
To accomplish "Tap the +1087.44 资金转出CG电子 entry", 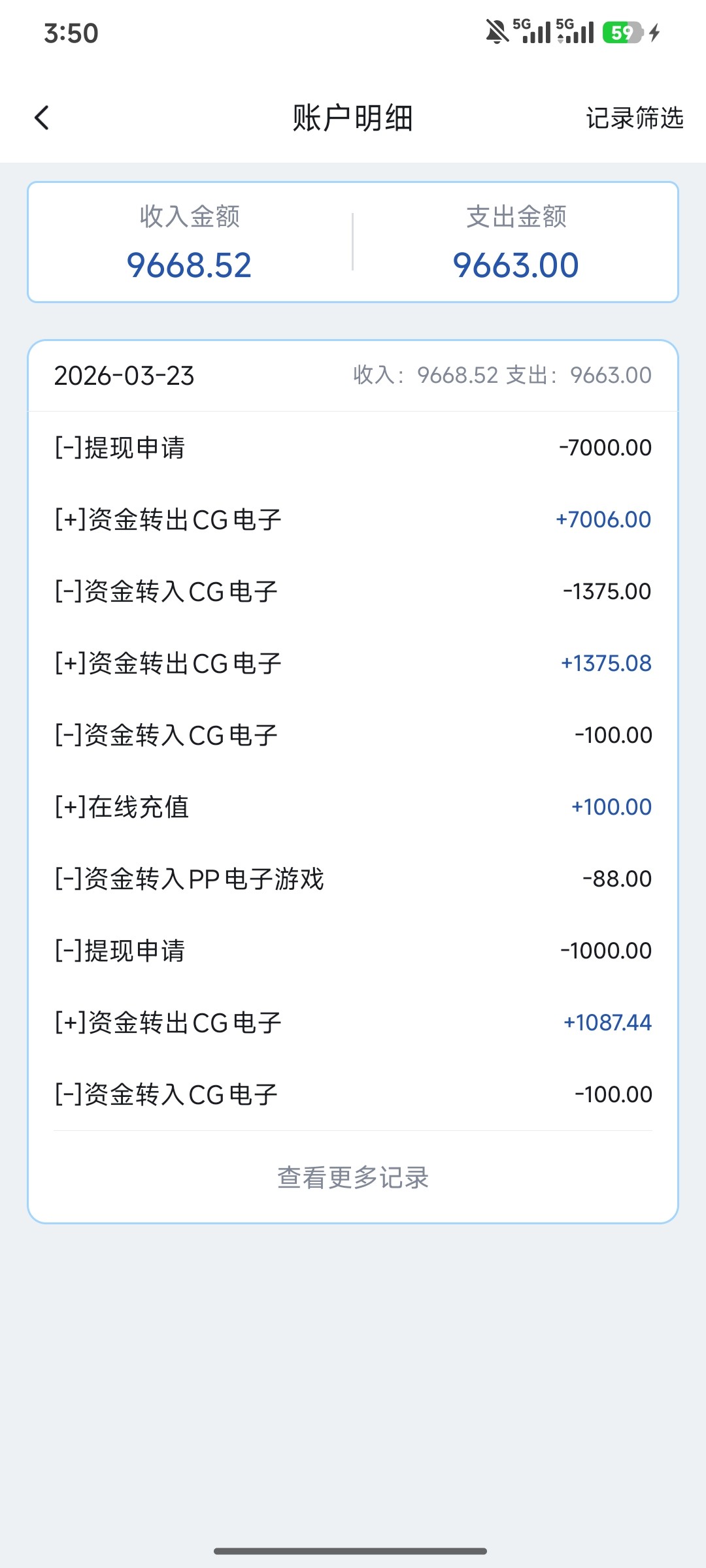I will pos(353,1022).
